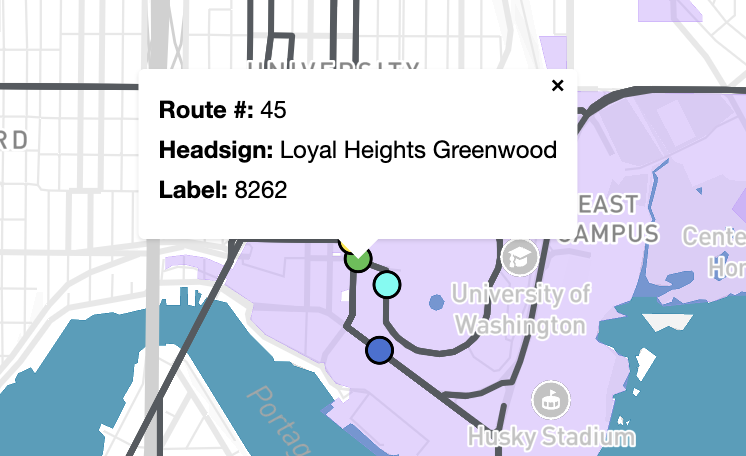Select the cyan bus marker
Viewport: 746px width, 456px height.
(387, 285)
